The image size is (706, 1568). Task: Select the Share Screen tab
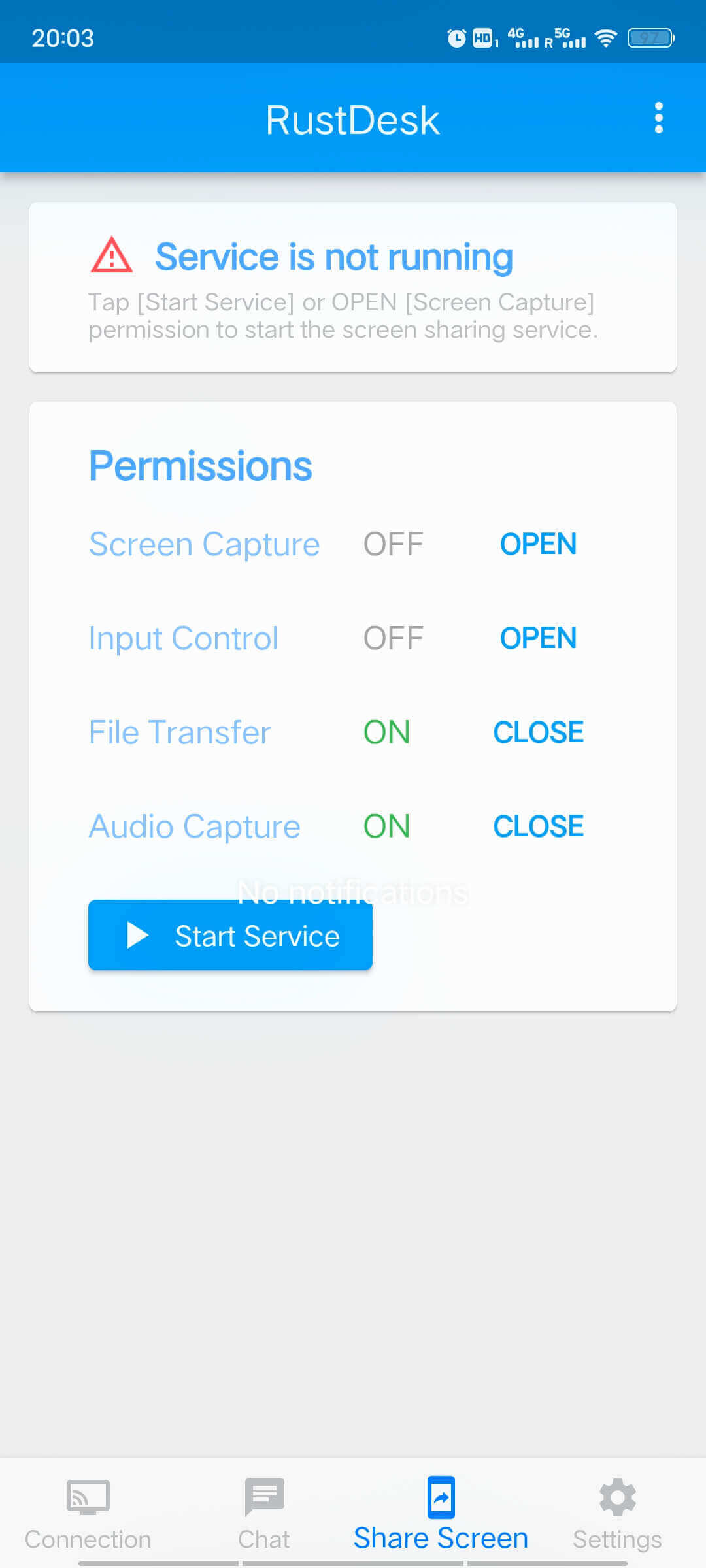(441, 1514)
